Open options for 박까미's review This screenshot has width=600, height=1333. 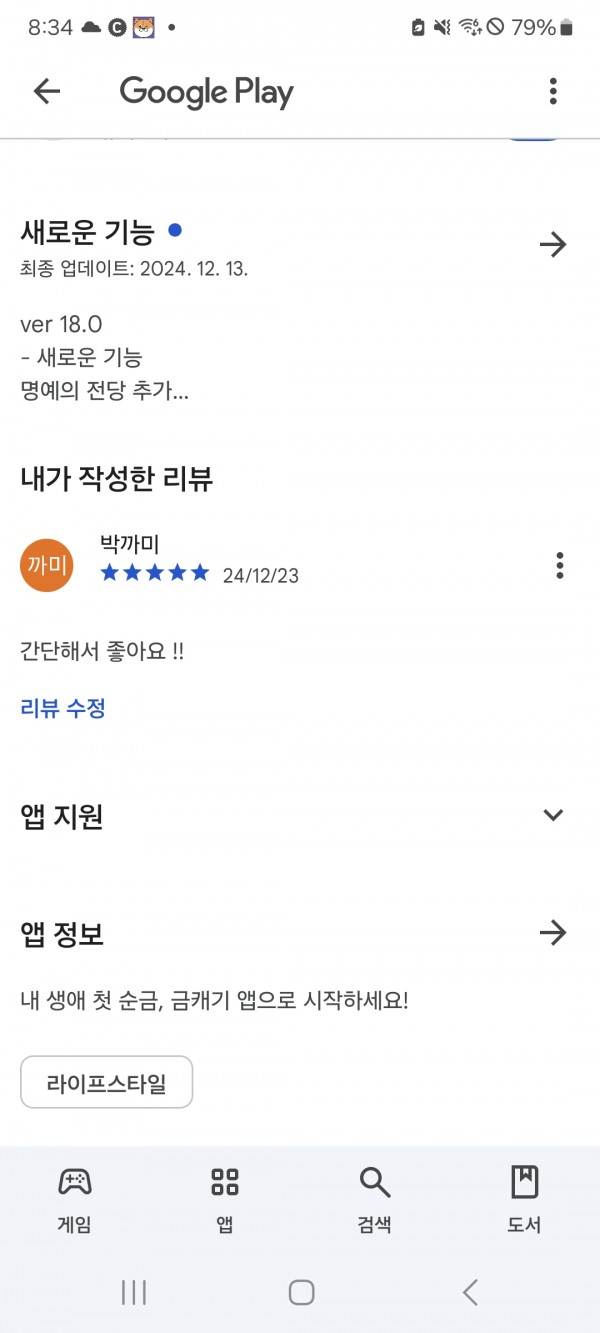(x=560, y=565)
